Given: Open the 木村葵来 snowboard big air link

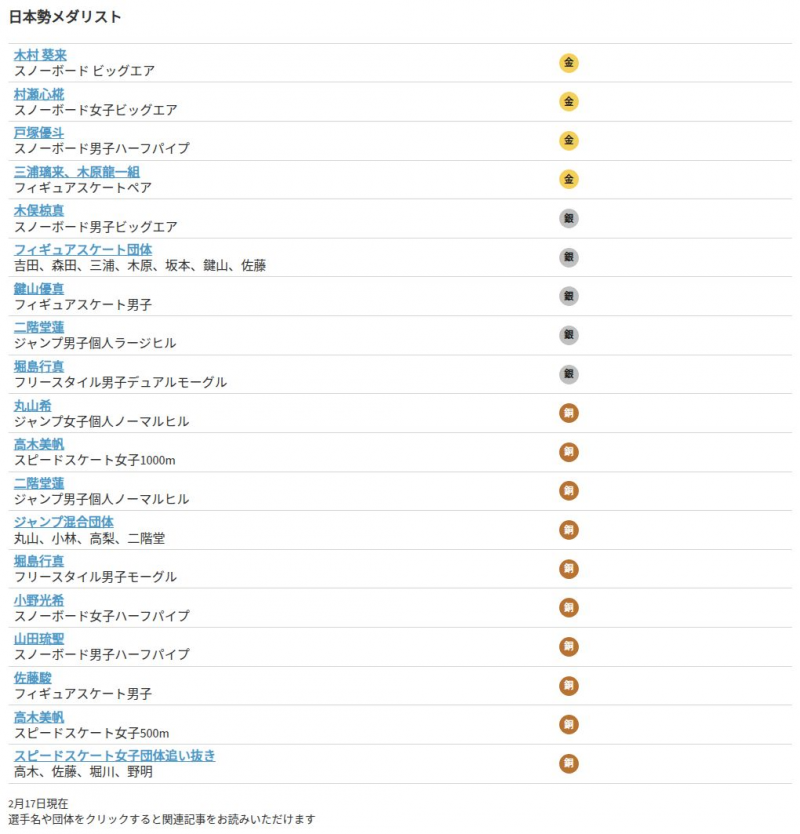Looking at the screenshot, I should click(40, 55).
